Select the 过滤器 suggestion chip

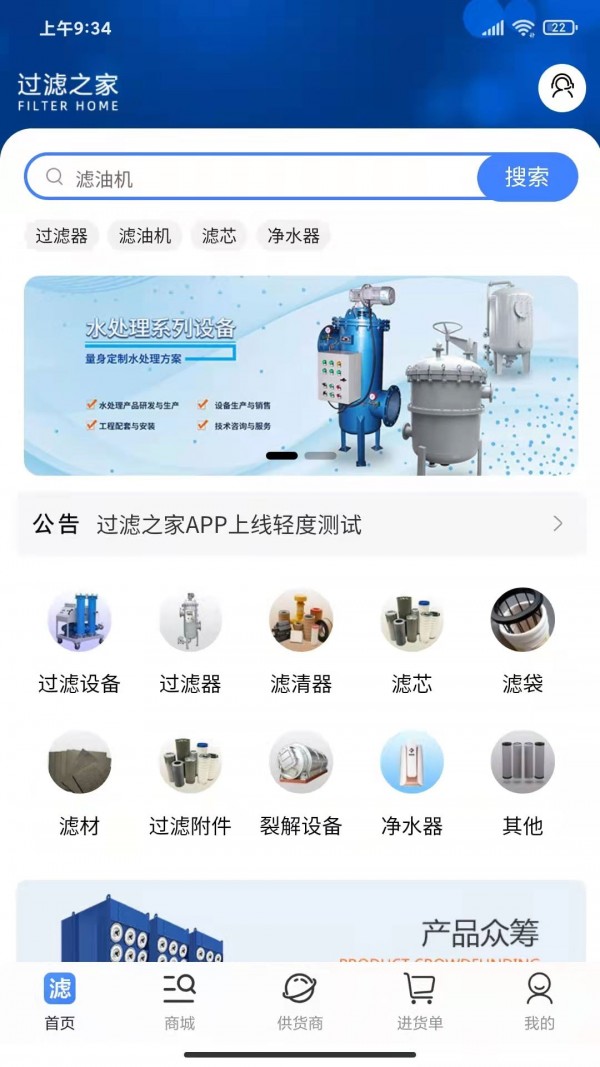tap(62, 236)
